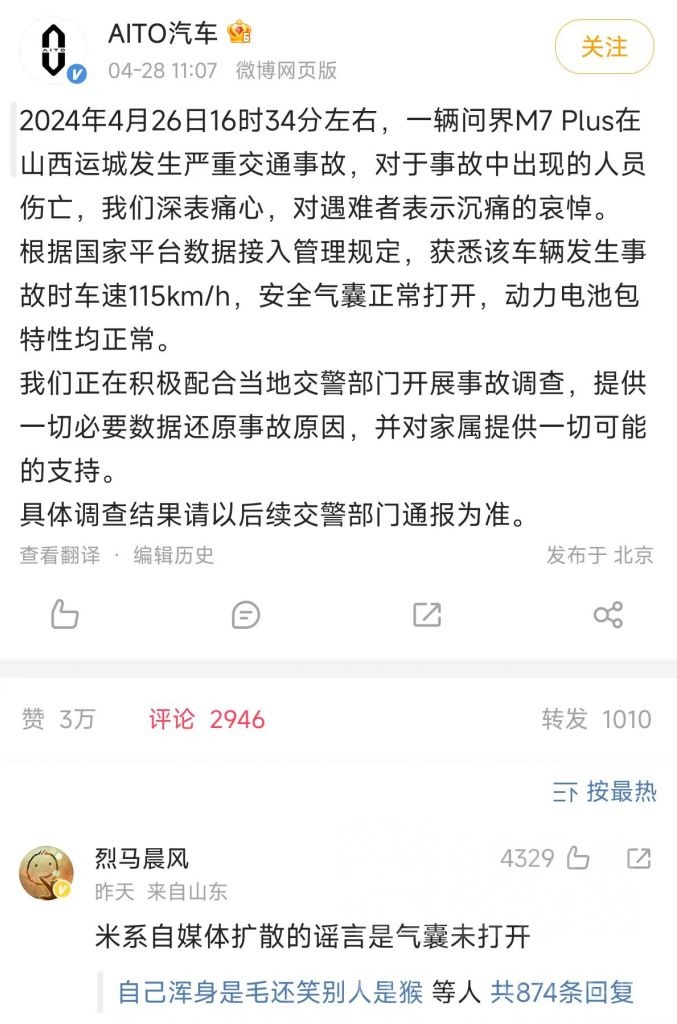Image resolution: width=677 pixels, height=1024 pixels.
Task: Repost using the forward icon
Action: click(427, 614)
